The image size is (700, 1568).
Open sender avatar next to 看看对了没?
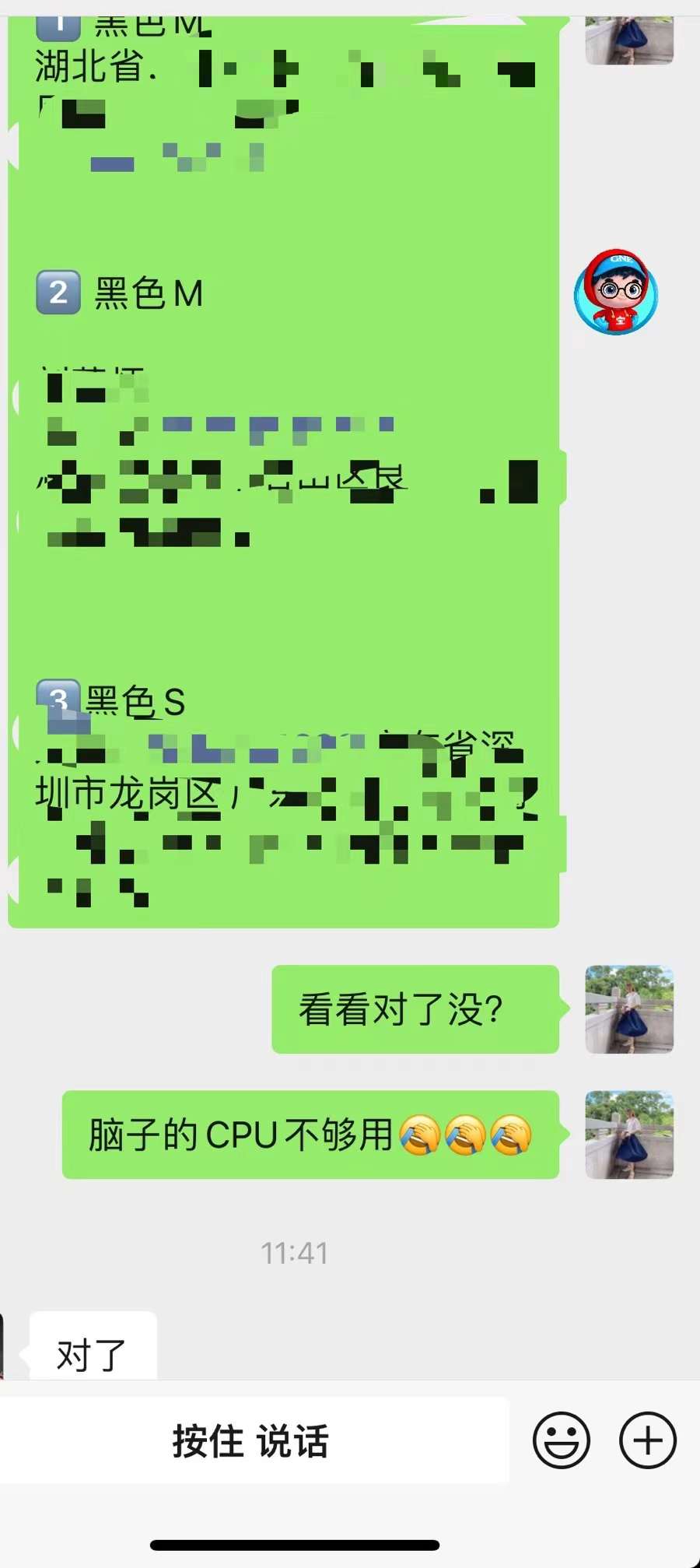pos(628,1009)
